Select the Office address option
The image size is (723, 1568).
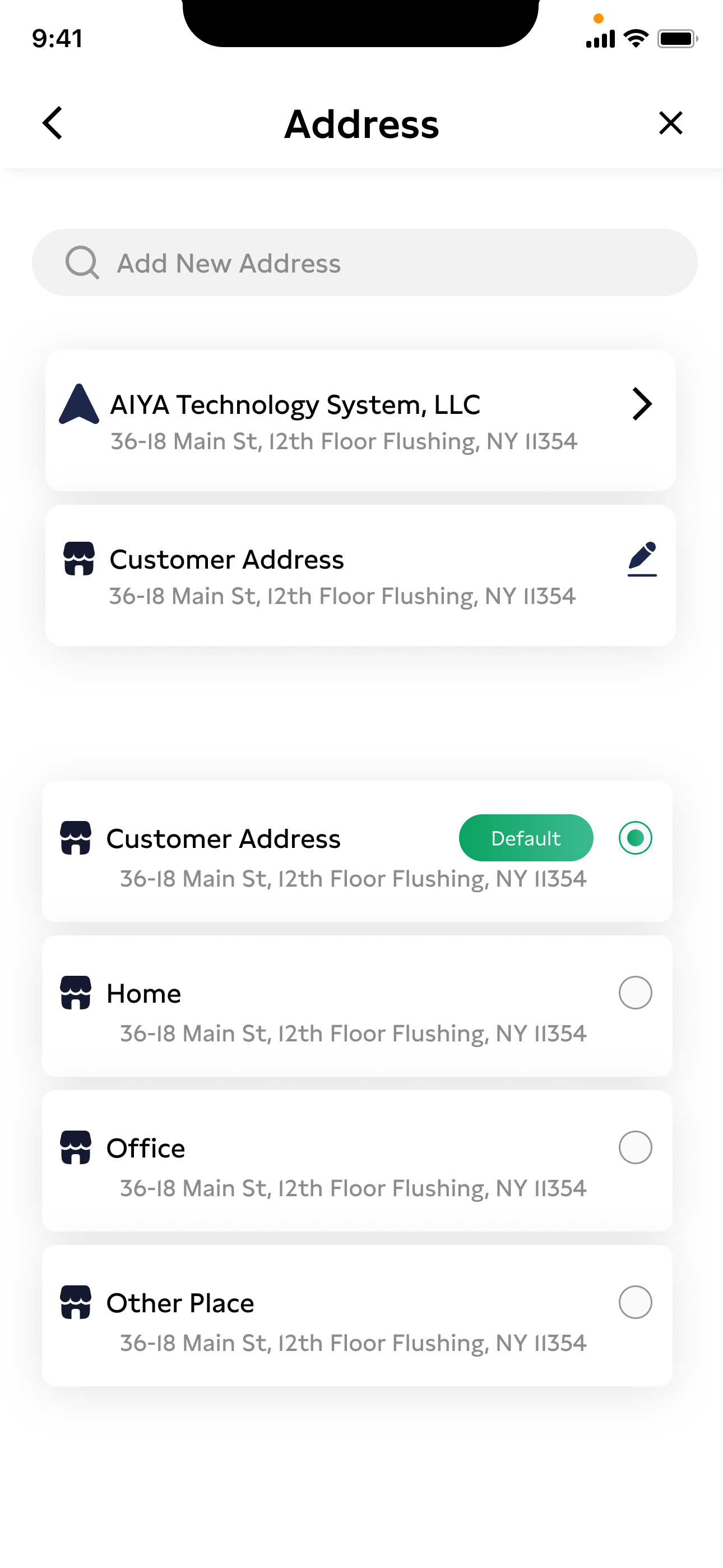tap(635, 1147)
